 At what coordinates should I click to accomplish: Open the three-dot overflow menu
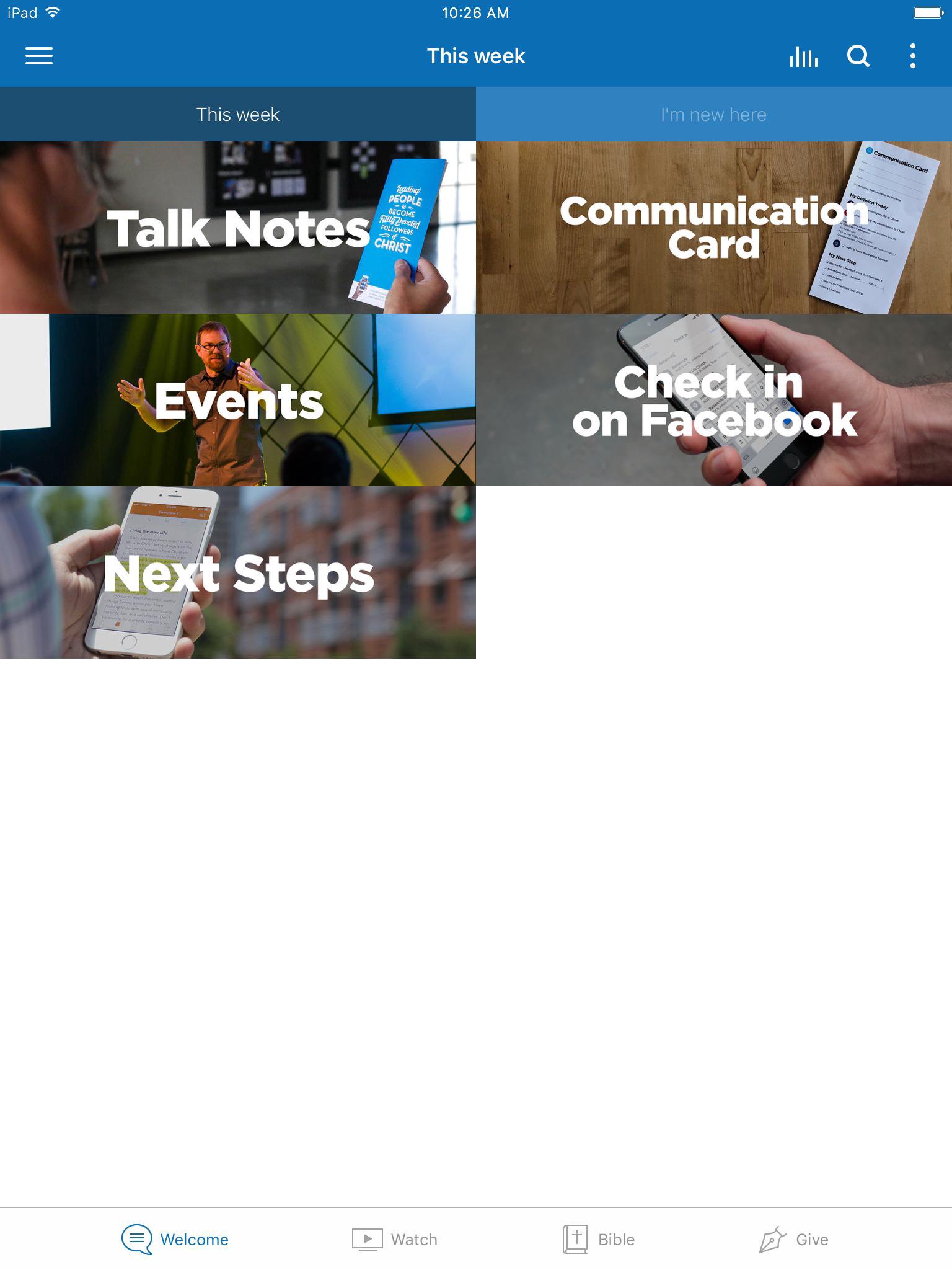tap(912, 56)
